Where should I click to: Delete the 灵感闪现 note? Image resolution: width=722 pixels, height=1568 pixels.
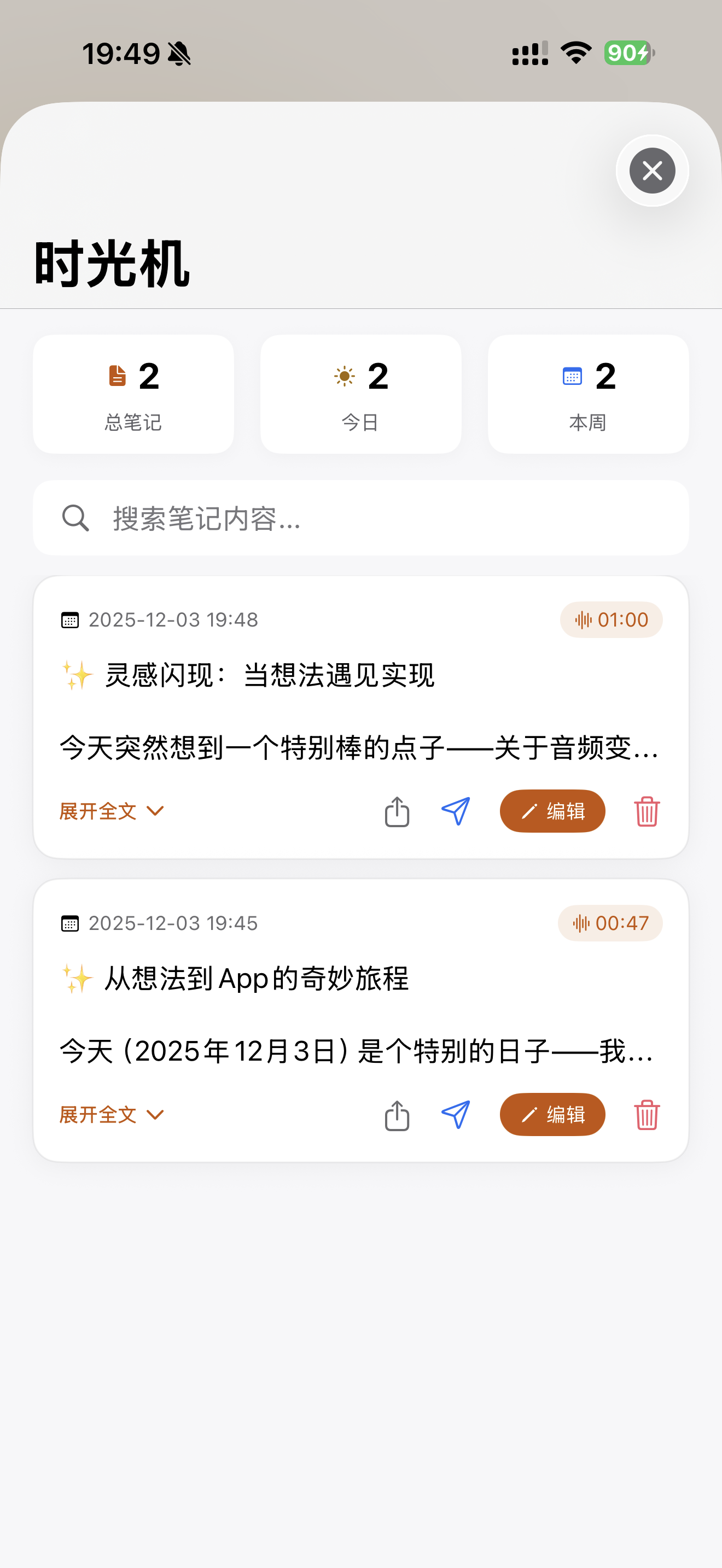[x=647, y=811]
